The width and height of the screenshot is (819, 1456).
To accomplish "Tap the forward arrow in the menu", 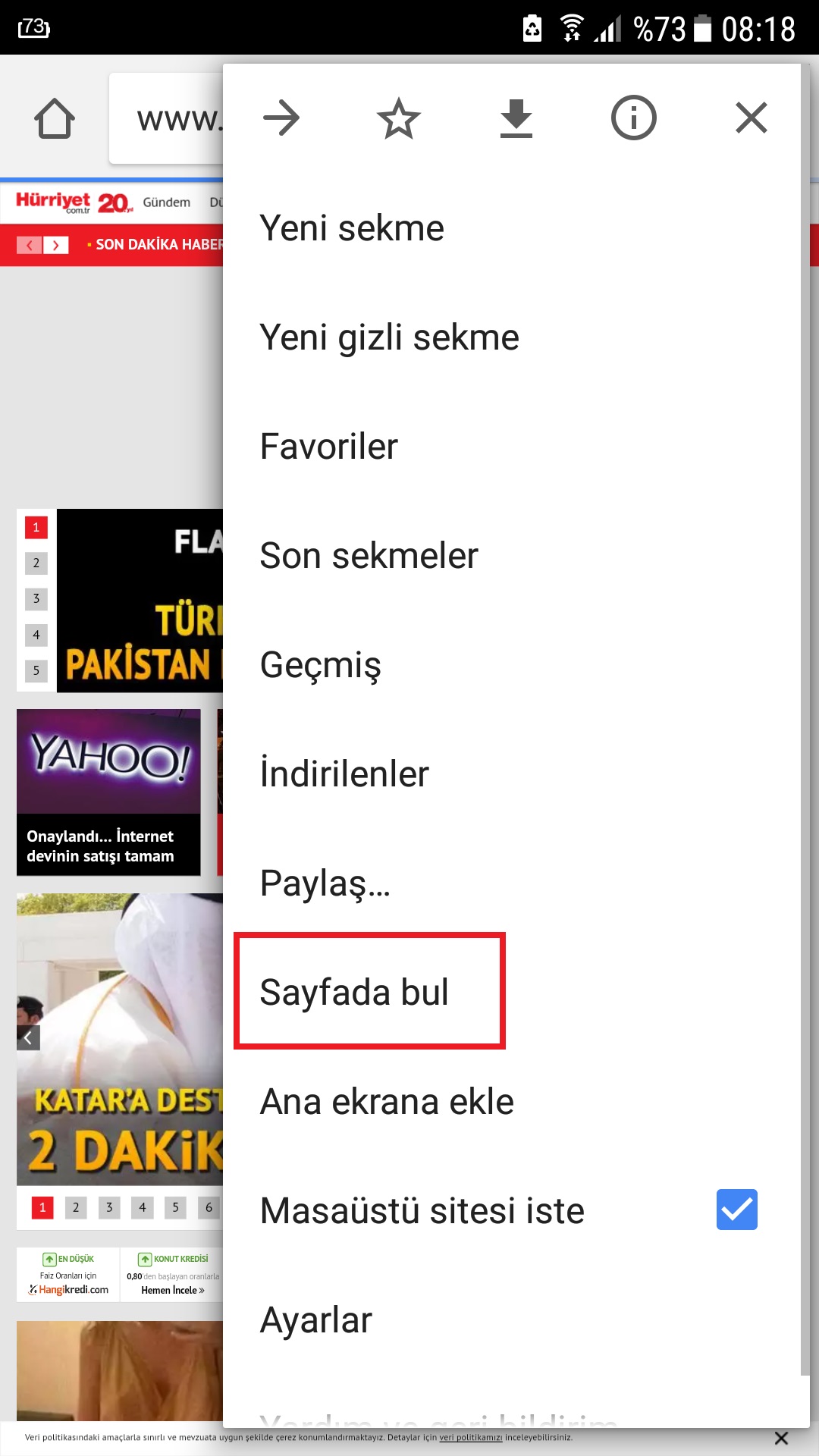I will 281,118.
